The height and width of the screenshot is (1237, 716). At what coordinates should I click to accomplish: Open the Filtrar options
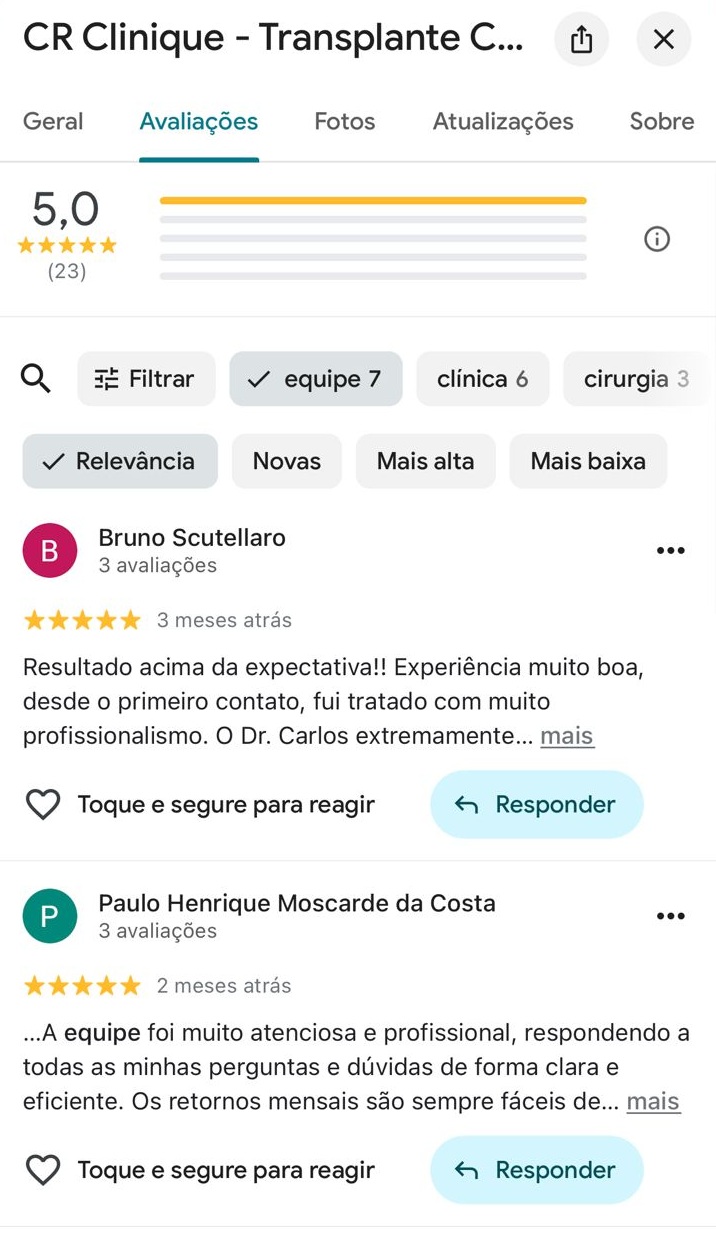146,379
